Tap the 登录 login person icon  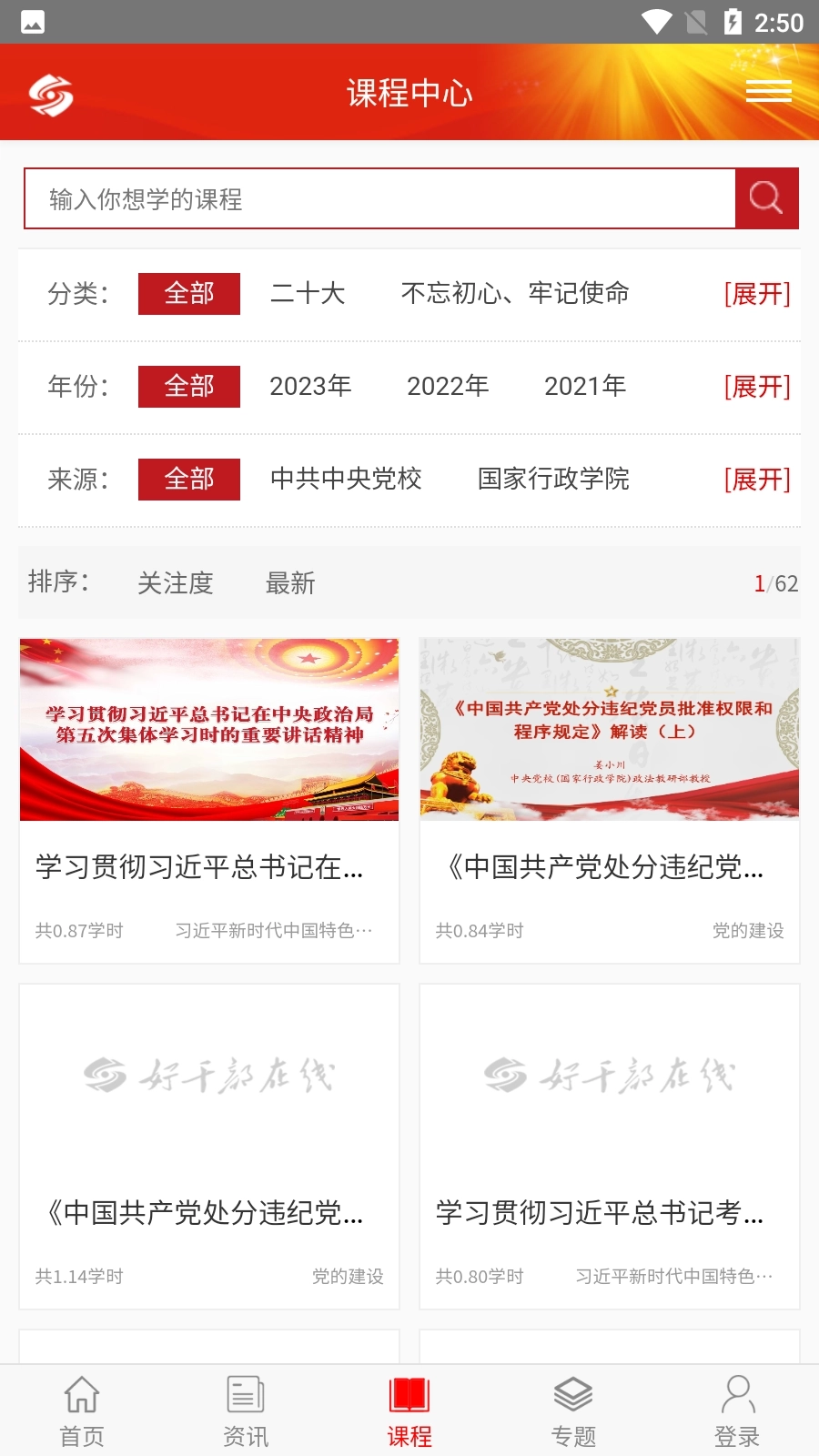pos(738,1406)
